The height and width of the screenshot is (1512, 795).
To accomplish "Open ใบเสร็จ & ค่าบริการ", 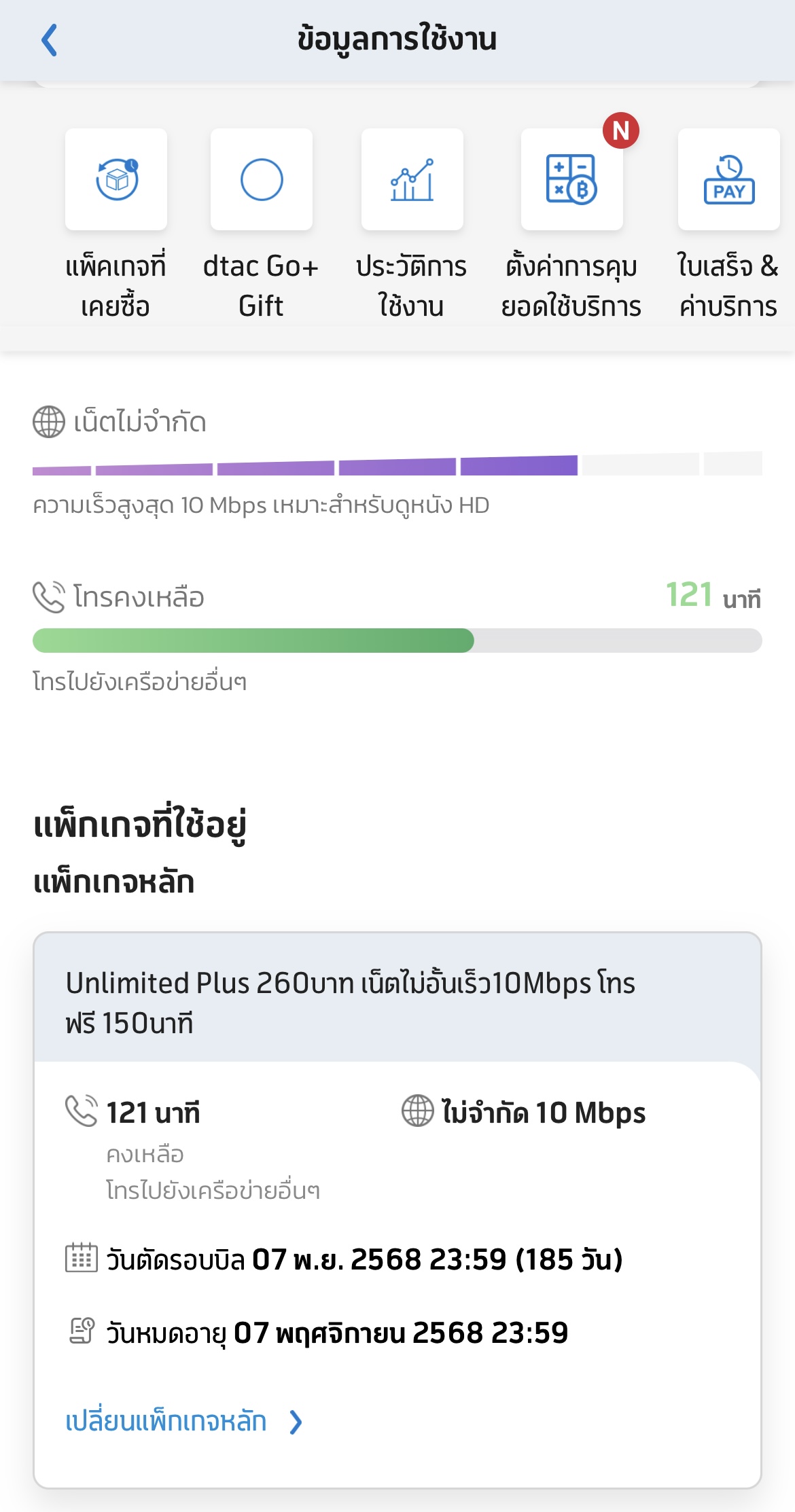I will coord(728,225).
